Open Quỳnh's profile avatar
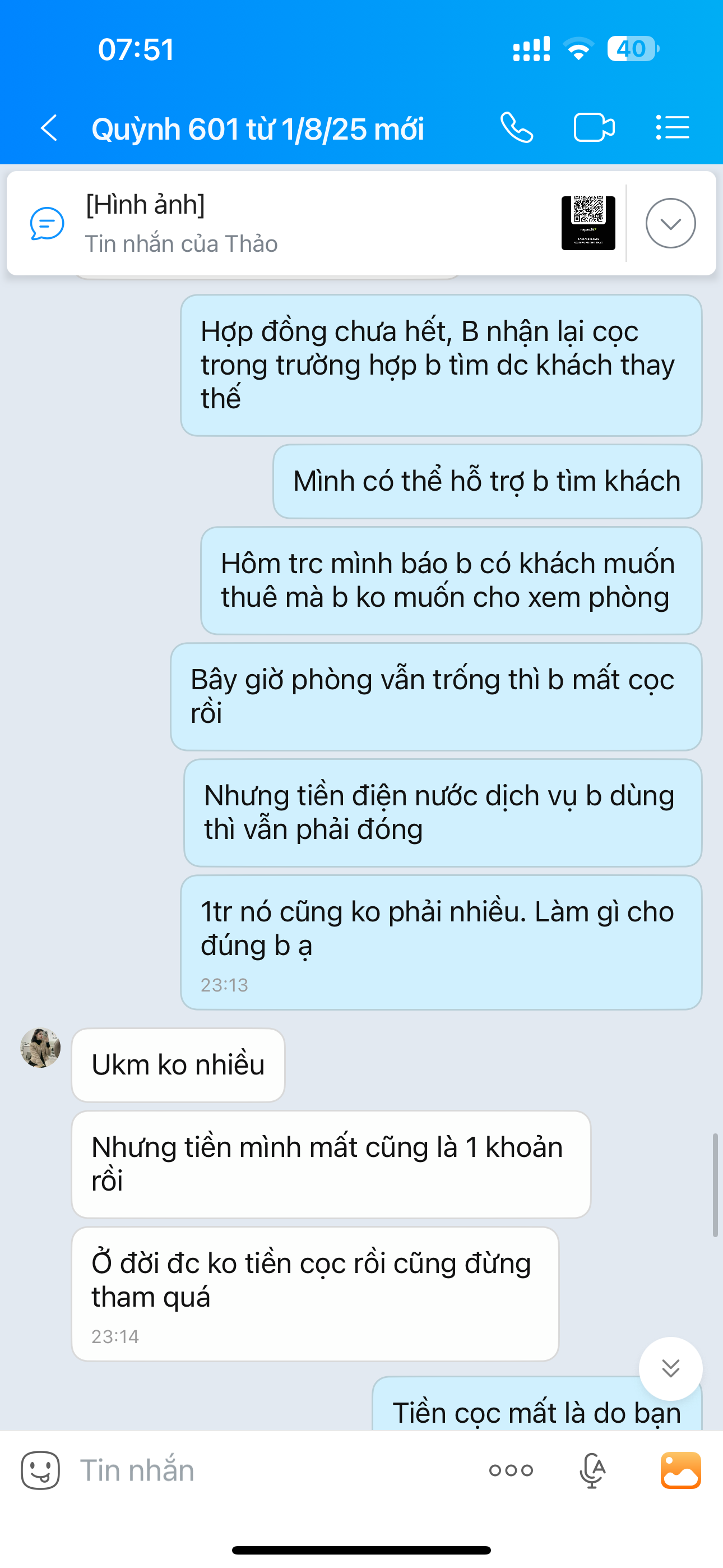 pyautogui.click(x=40, y=1048)
